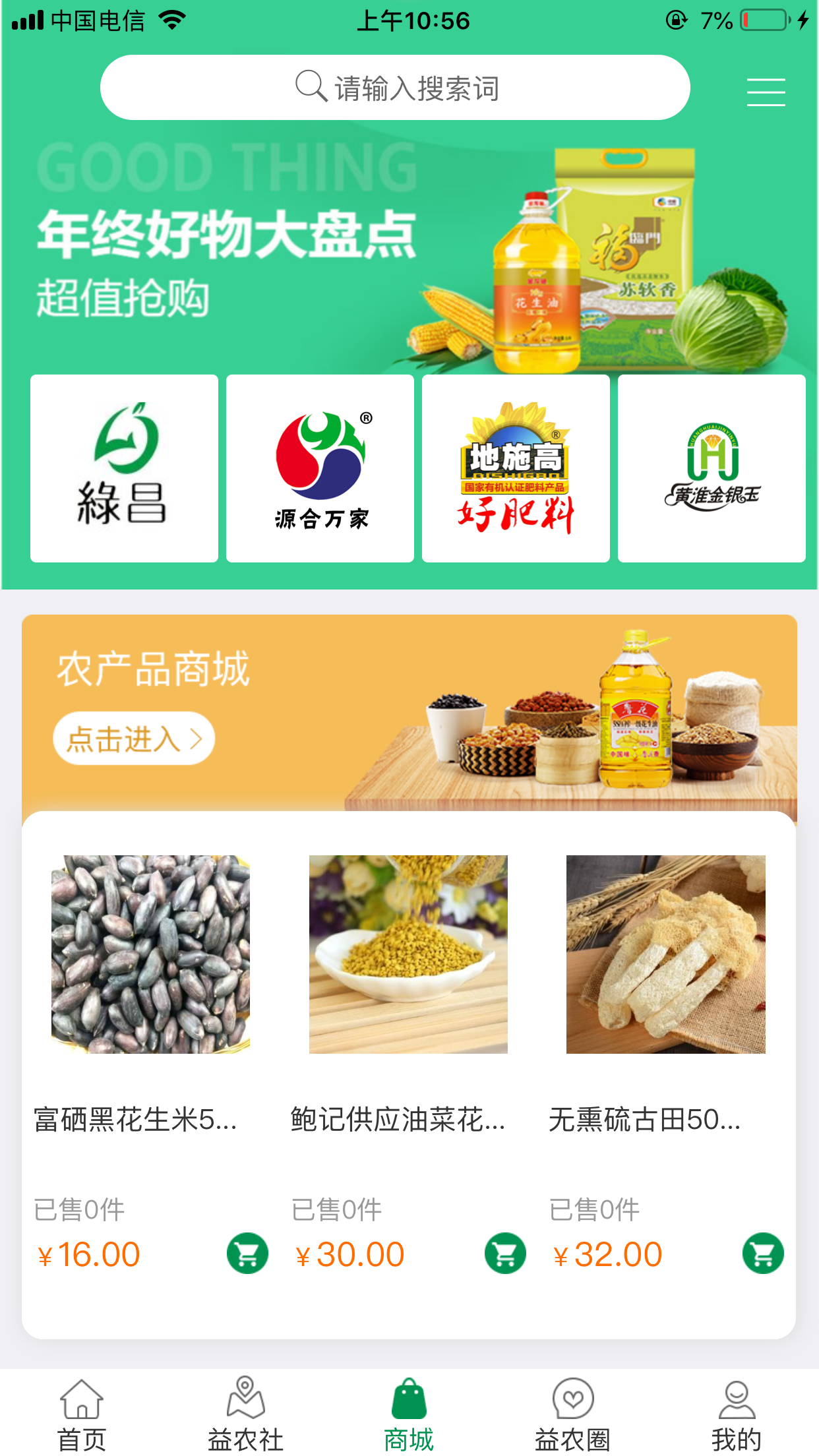Open the 綠昌 brand tile
The height and width of the screenshot is (1456, 819).
point(124,468)
